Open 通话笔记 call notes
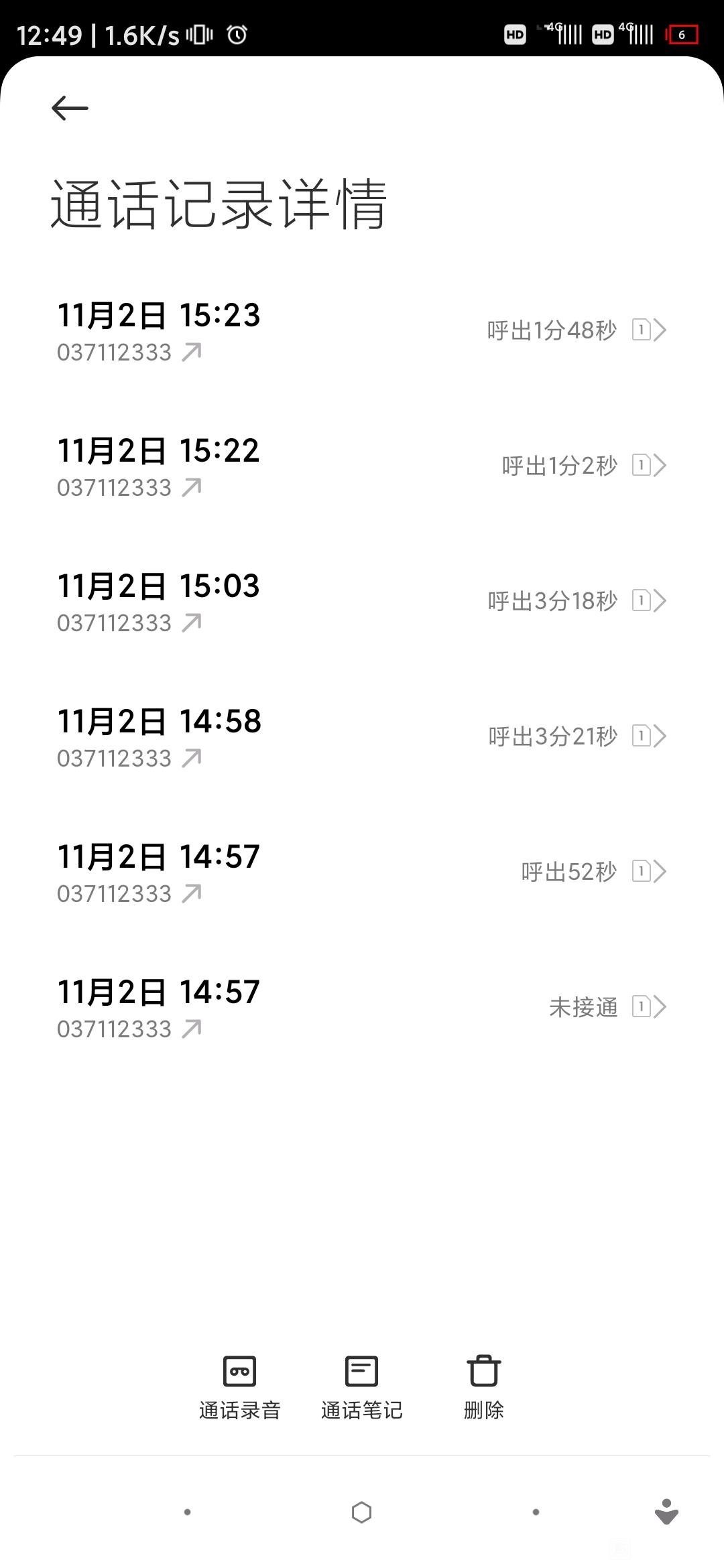724x1568 pixels. point(361,1387)
